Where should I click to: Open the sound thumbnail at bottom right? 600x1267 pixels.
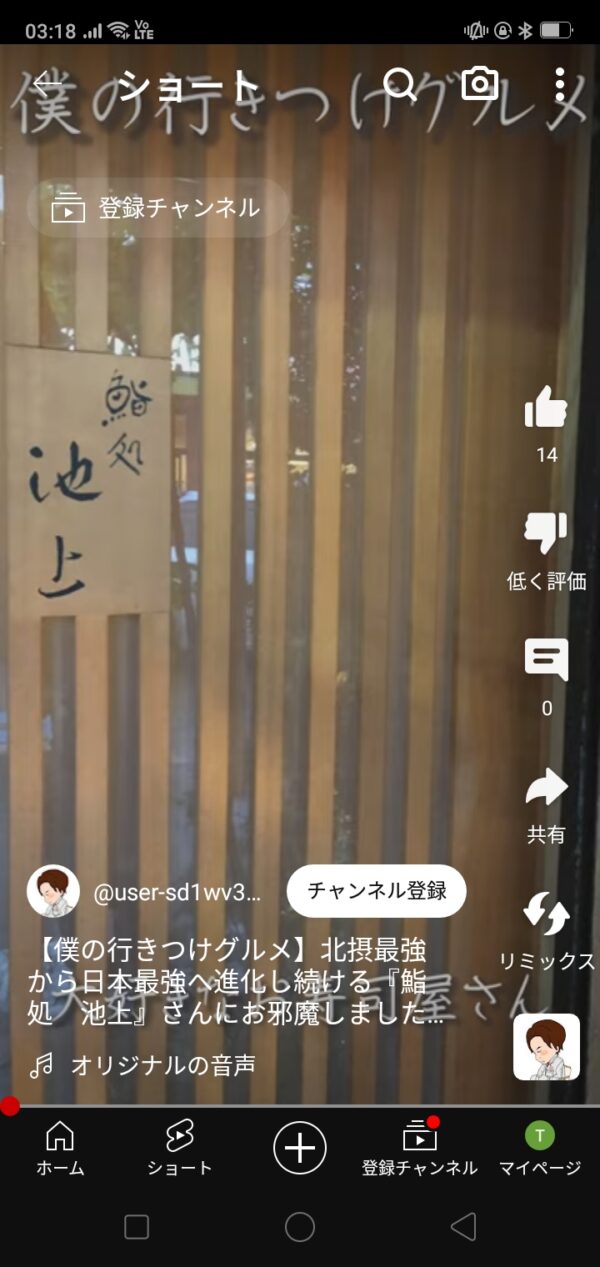(547, 1047)
